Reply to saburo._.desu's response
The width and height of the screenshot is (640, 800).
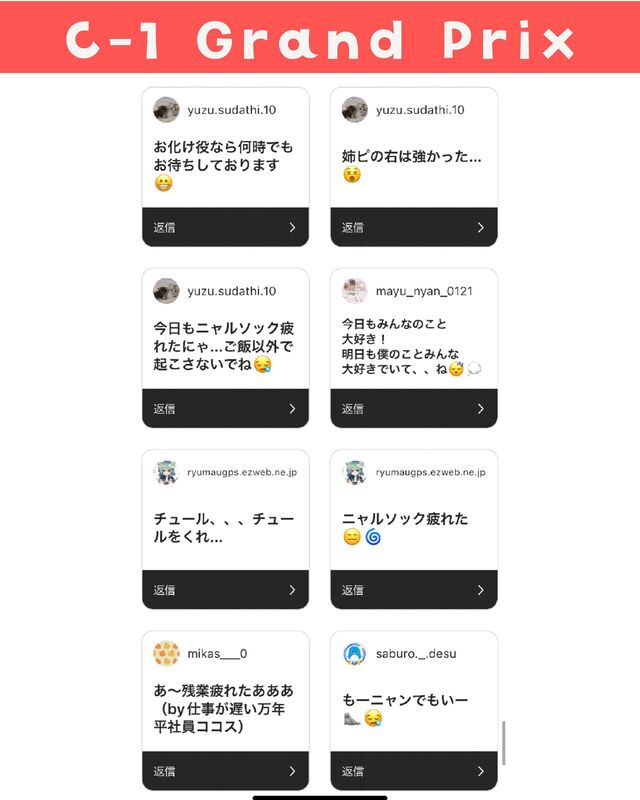pos(414,771)
